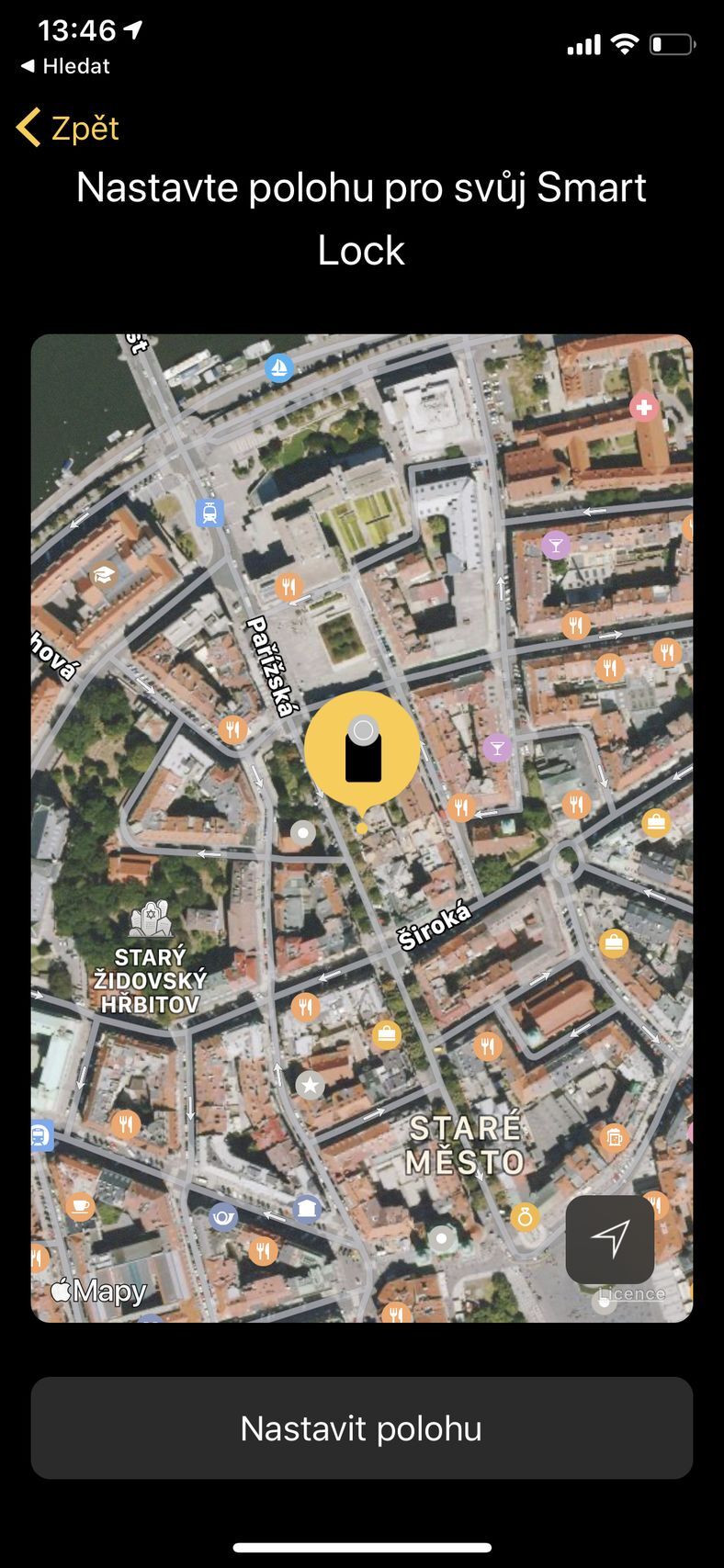Return to the Hledat app

tap(64, 66)
